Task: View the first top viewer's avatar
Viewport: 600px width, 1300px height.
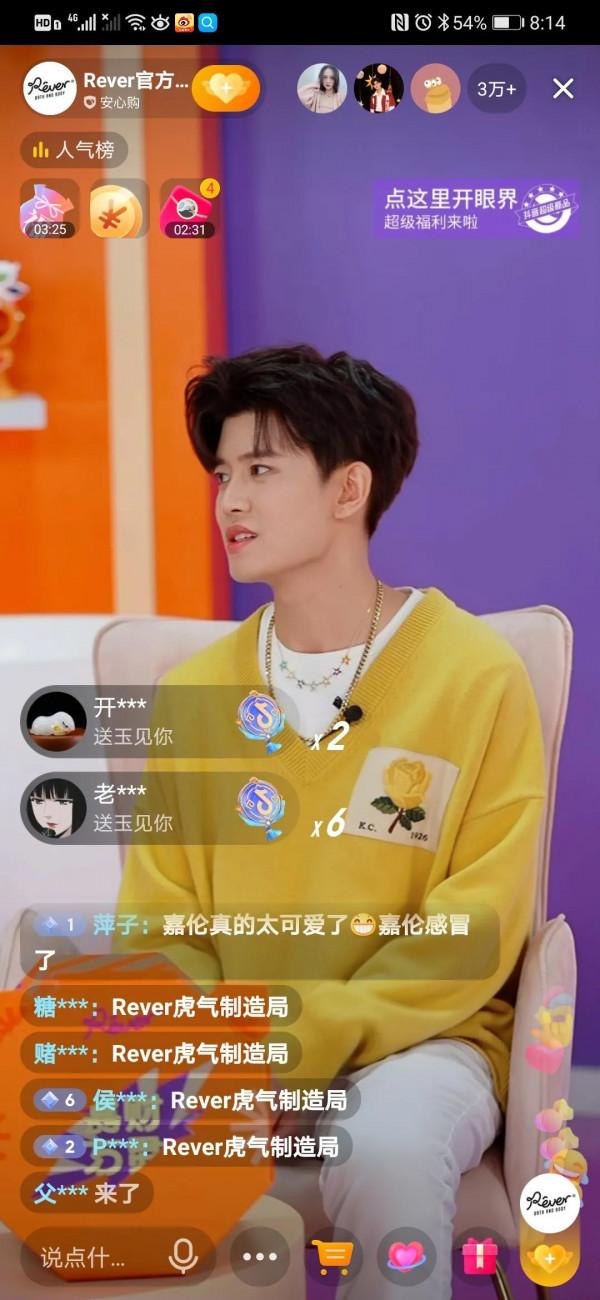Action: (322, 89)
